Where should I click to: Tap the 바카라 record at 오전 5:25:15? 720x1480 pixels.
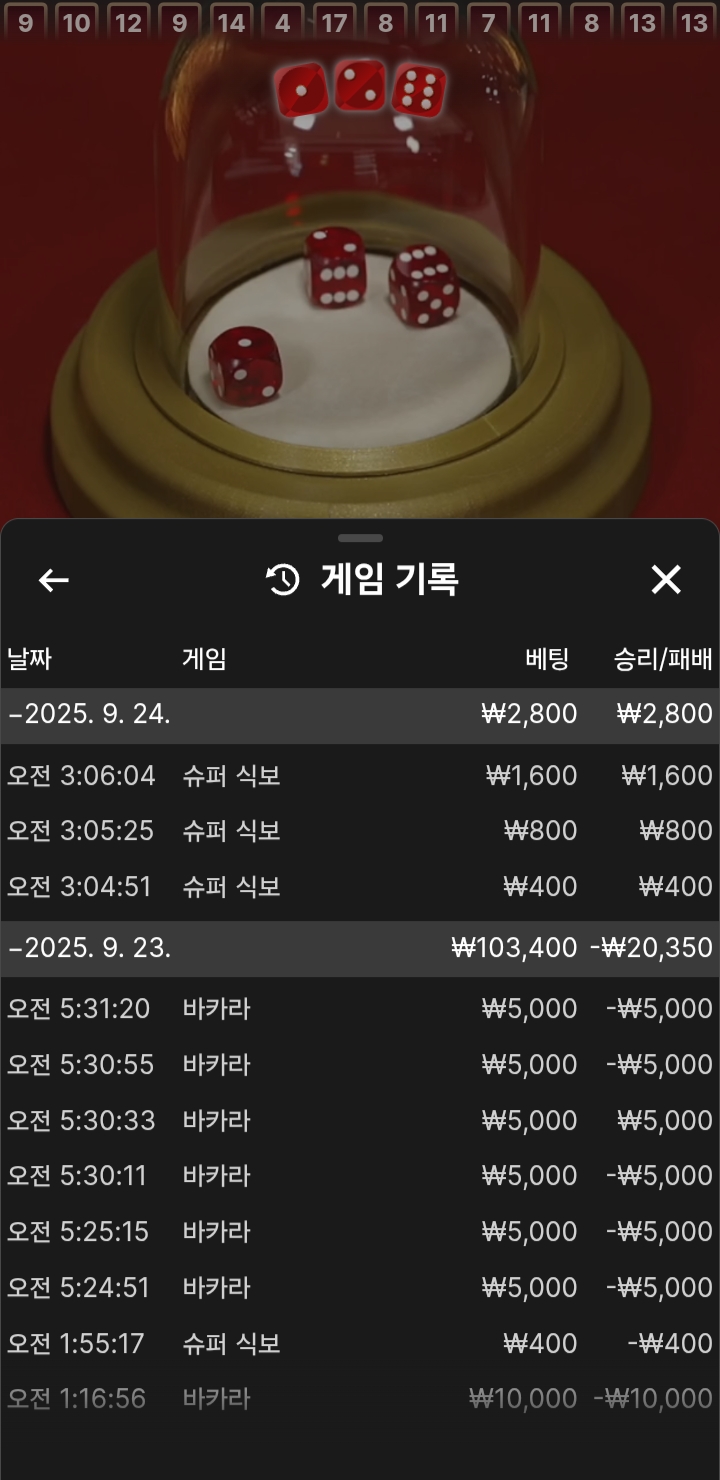(360, 1232)
